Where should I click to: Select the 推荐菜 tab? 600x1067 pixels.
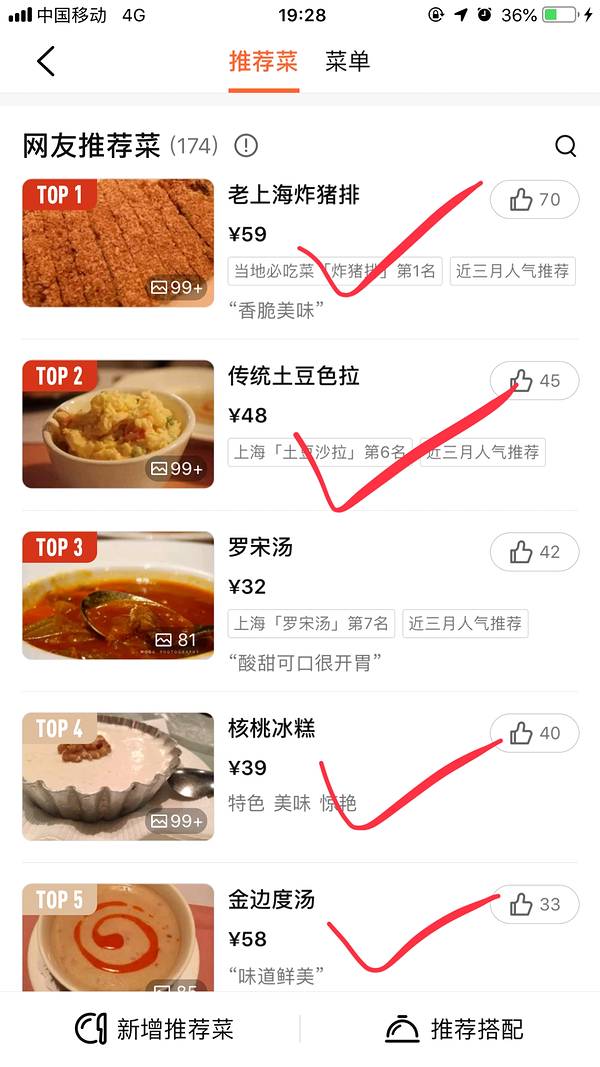pos(263,61)
